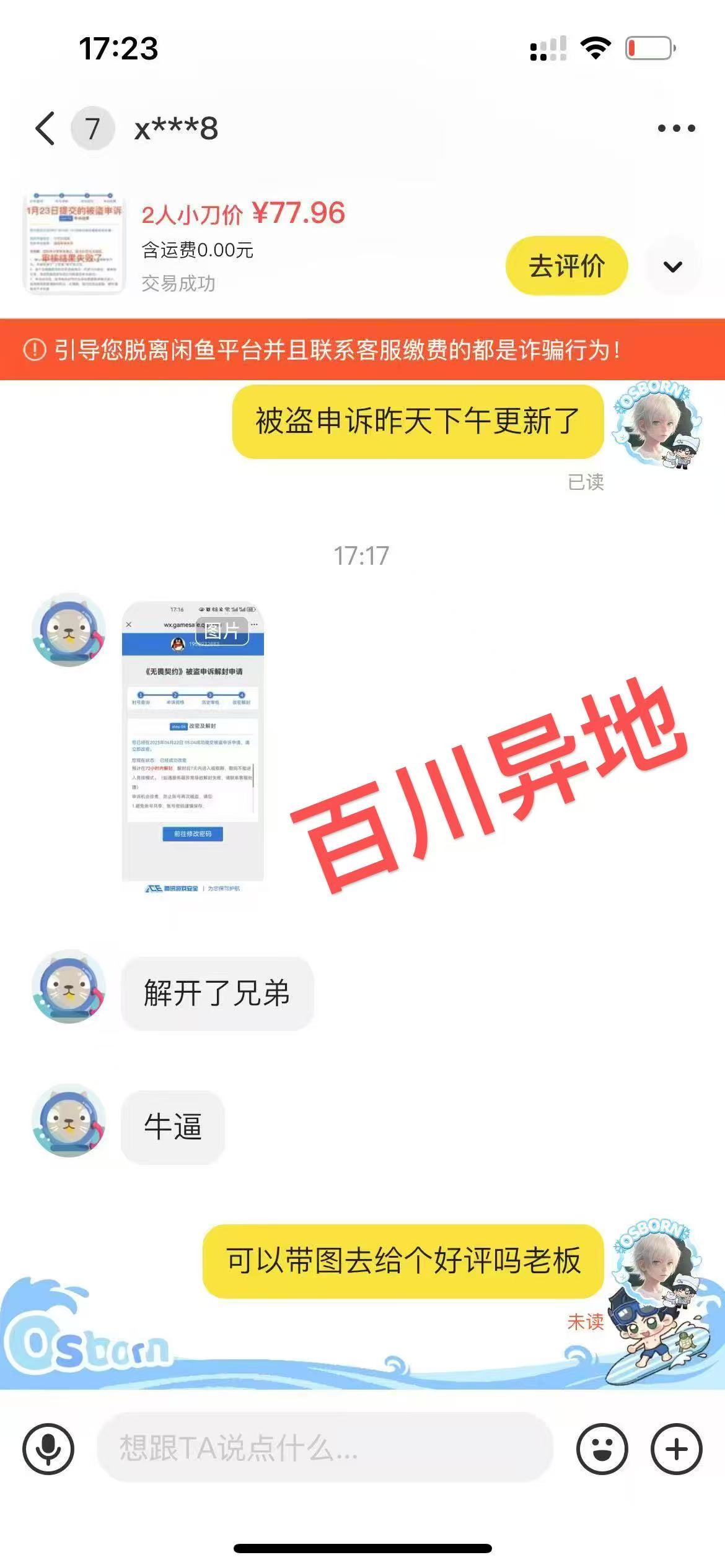View the received appeal screenshot image
The height and width of the screenshot is (1568, 725).
click(x=193, y=748)
